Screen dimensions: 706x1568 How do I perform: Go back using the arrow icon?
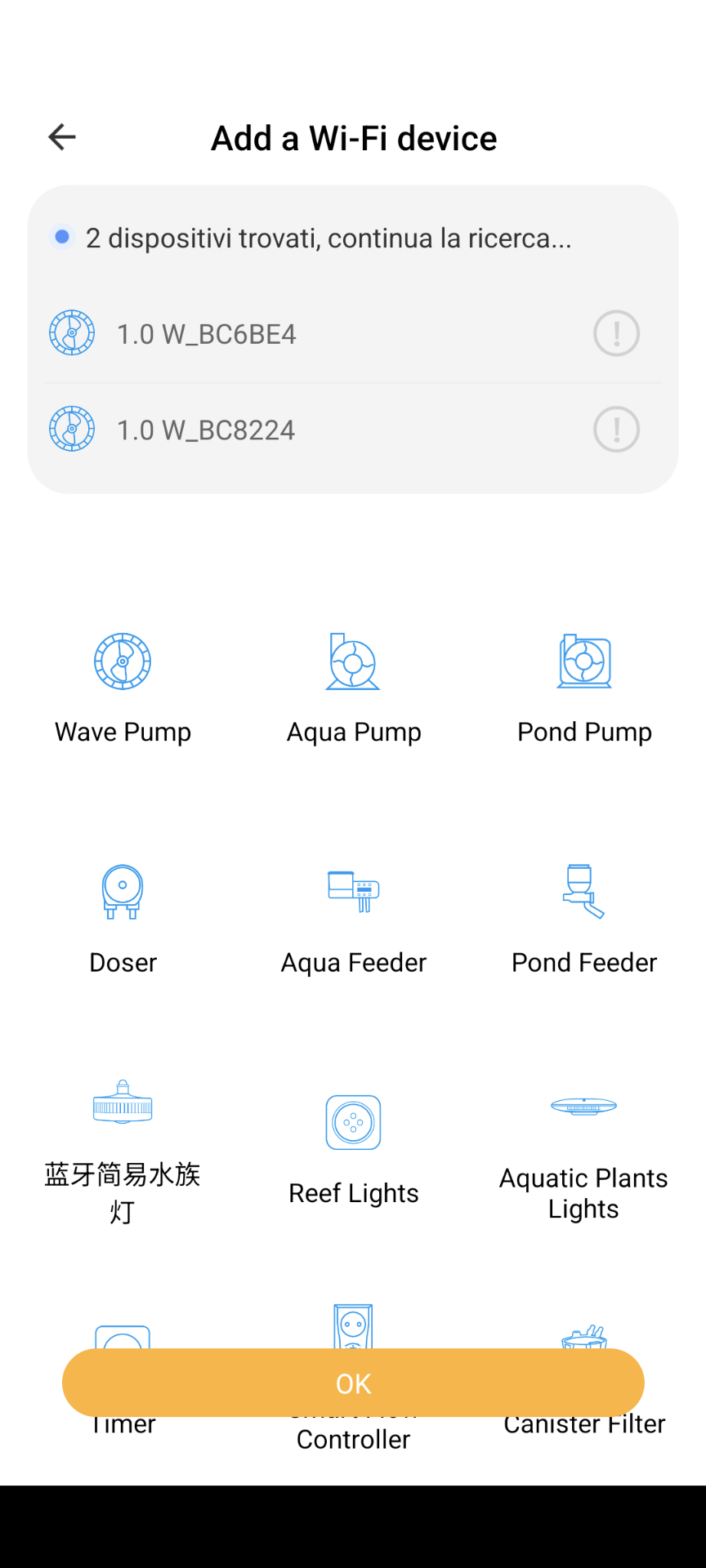(62, 137)
